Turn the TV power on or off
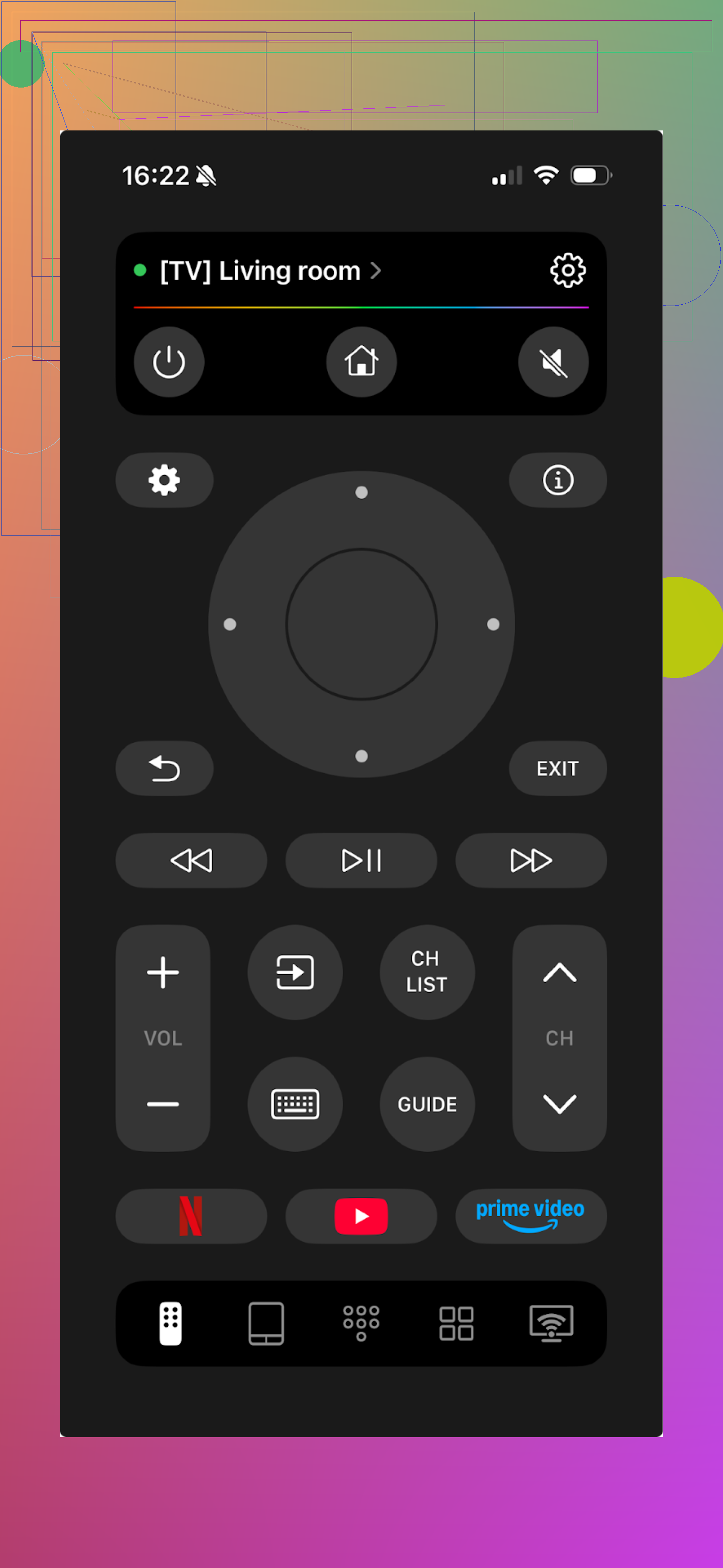The width and height of the screenshot is (723, 1568). (x=169, y=362)
